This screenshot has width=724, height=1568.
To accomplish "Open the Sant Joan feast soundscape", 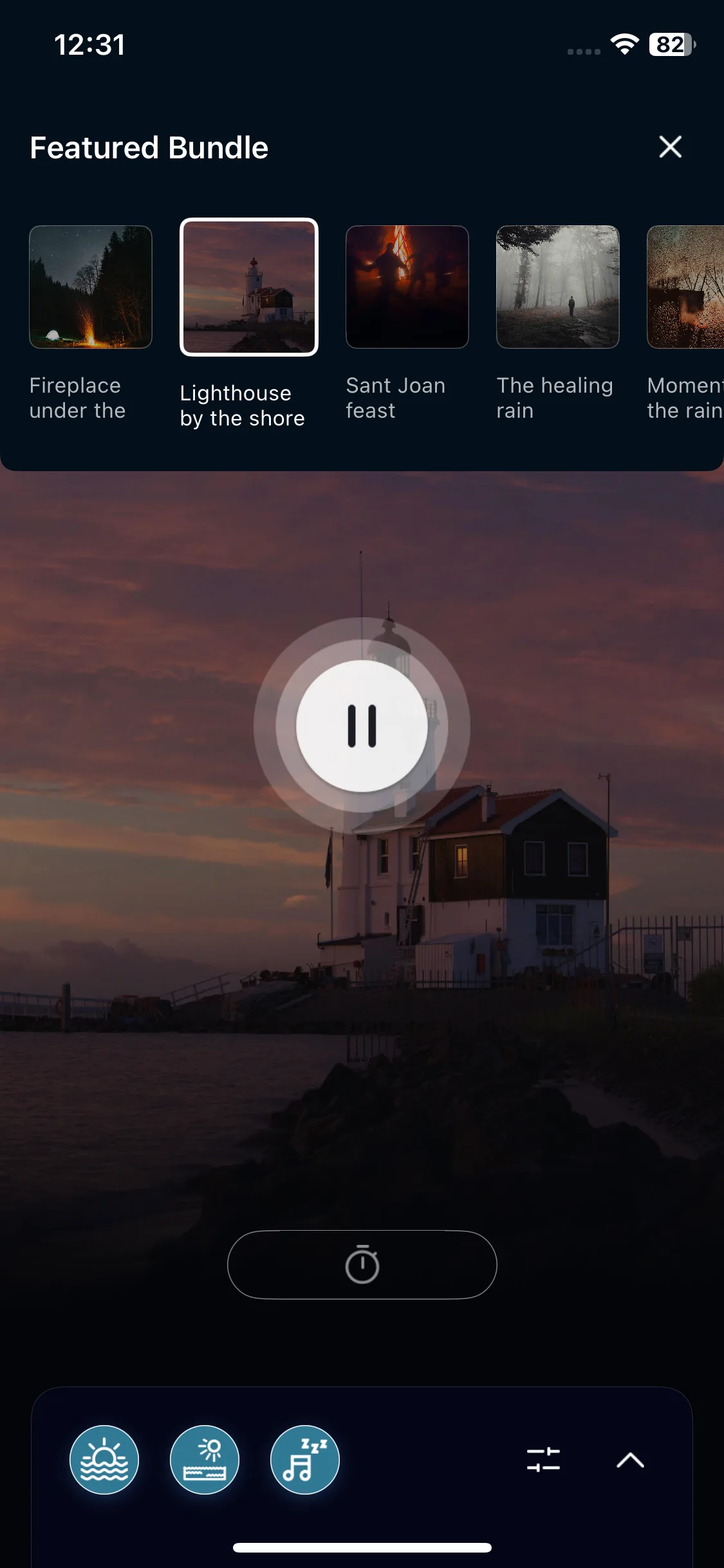I will pos(407,287).
